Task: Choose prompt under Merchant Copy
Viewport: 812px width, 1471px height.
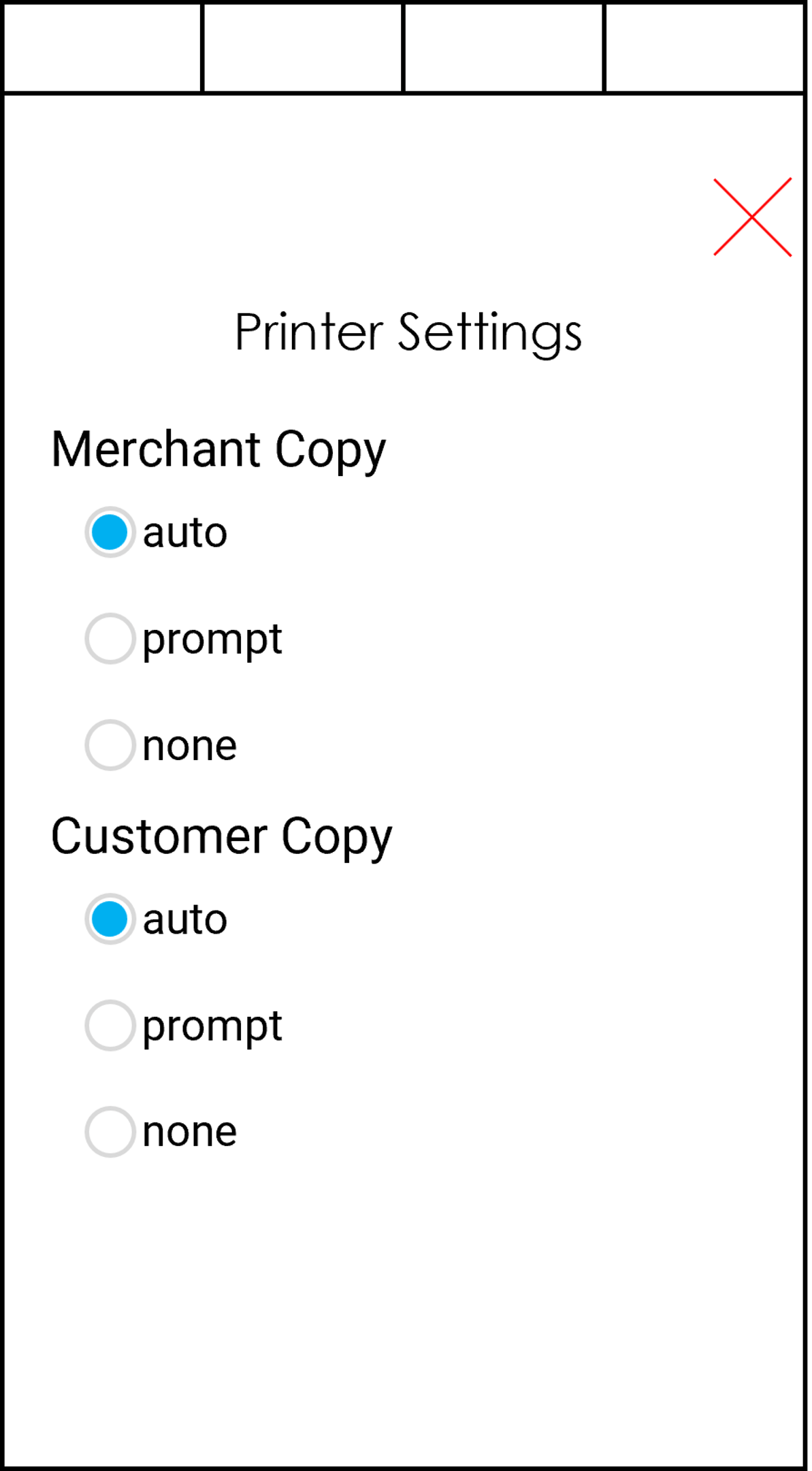Action: click(x=110, y=639)
